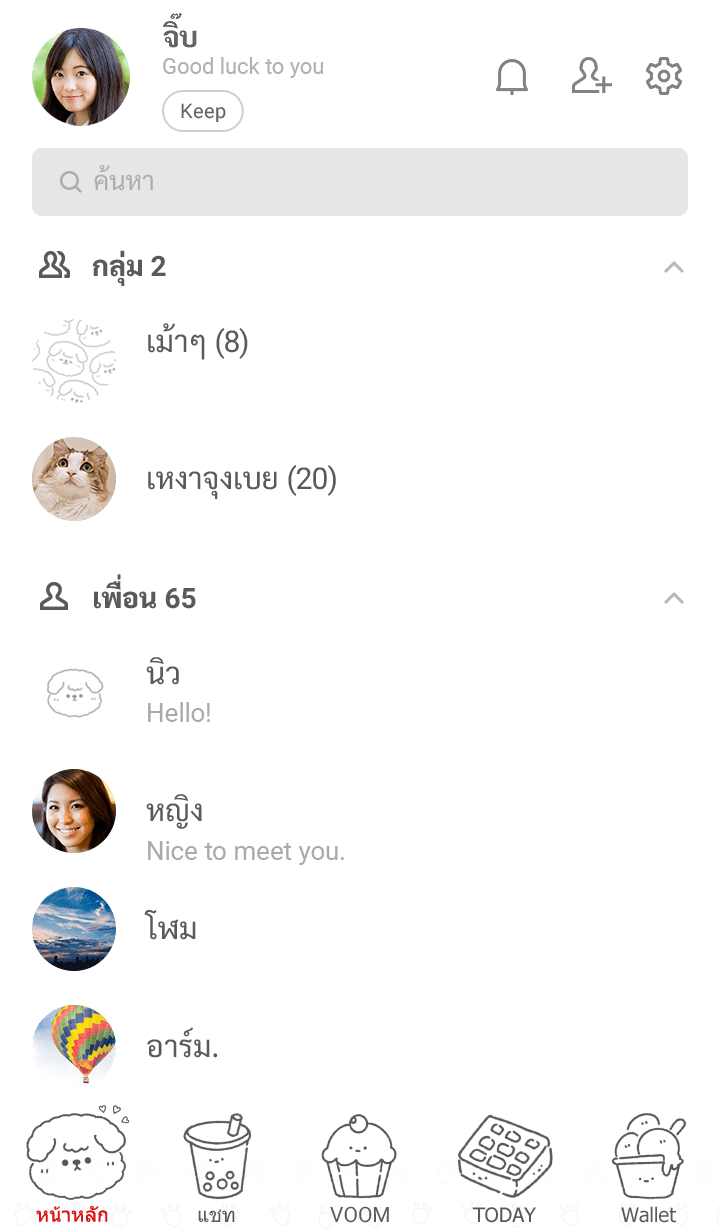Image resolution: width=720 pixels, height=1232 pixels.
Task: Tap the ค้นหา search field
Action: tap(360, 182)
